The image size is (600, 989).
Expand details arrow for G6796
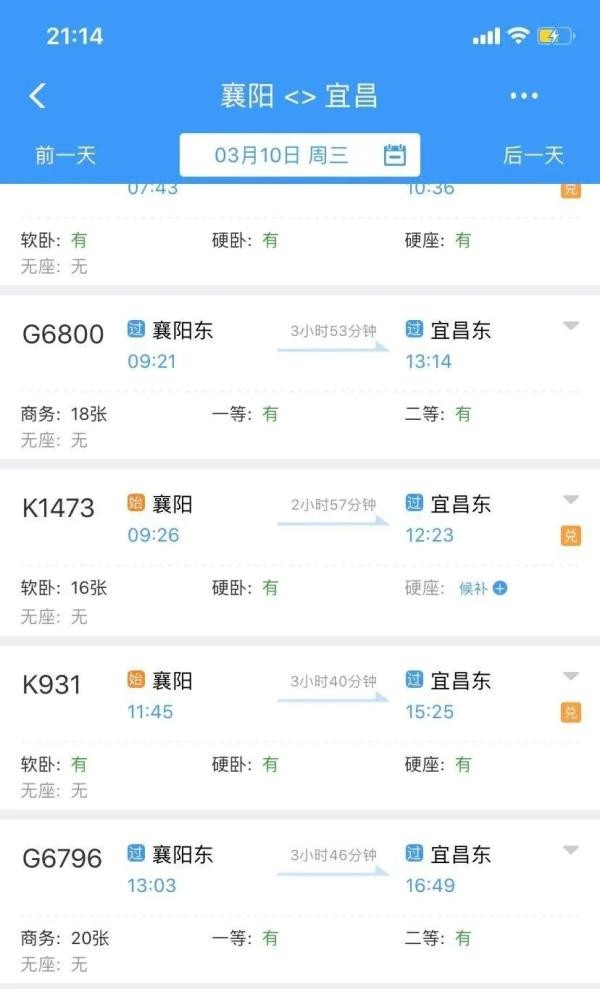(x=571, y=850)
